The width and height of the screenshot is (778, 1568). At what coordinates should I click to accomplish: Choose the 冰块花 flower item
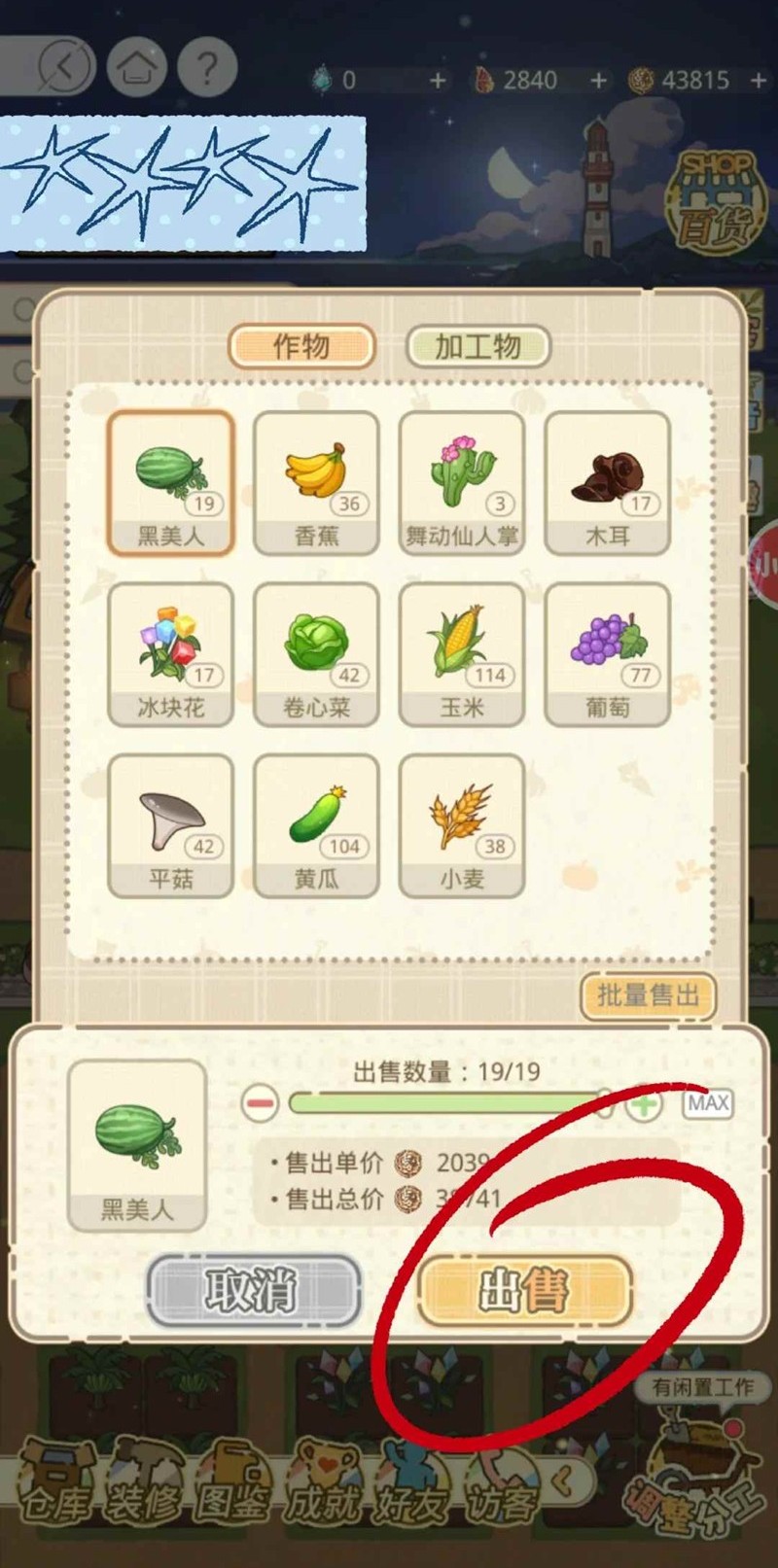(x=170, y=654)
